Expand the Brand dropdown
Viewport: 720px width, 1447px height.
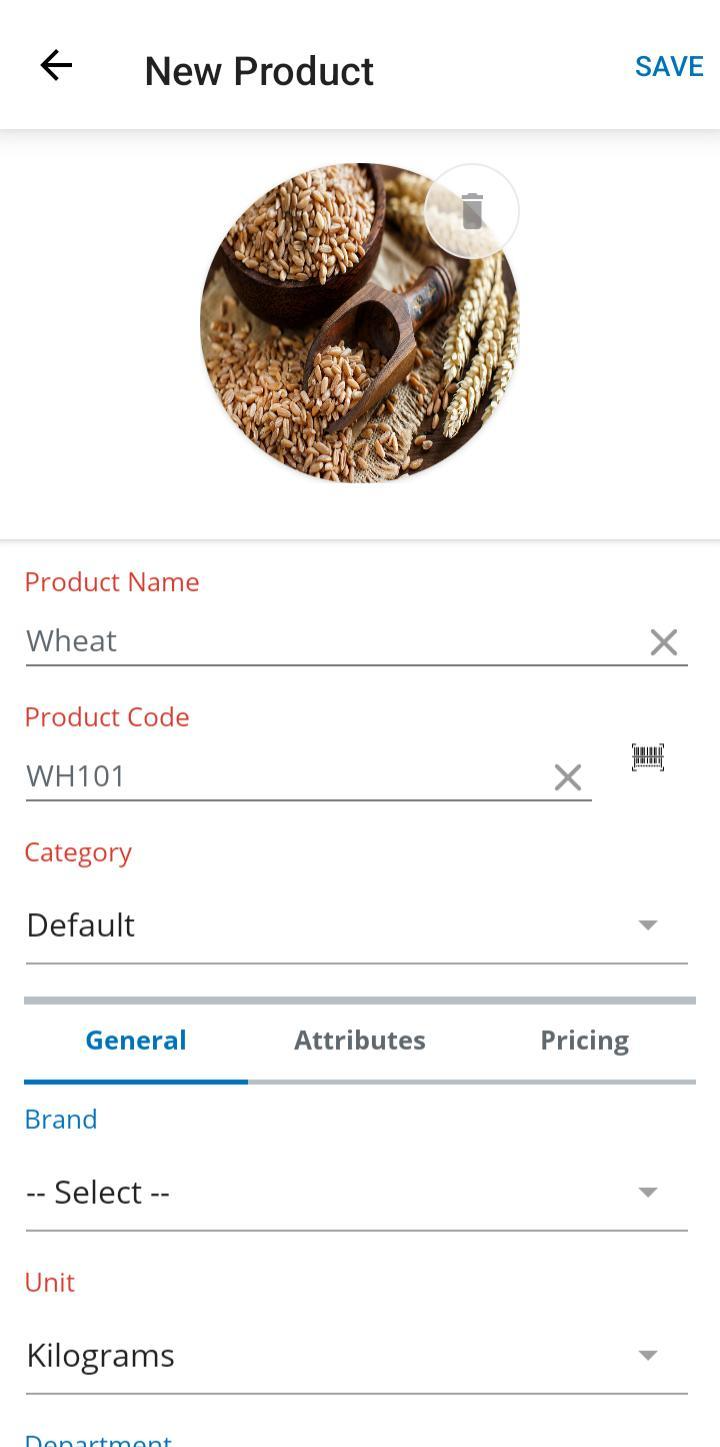[356, 1192]
